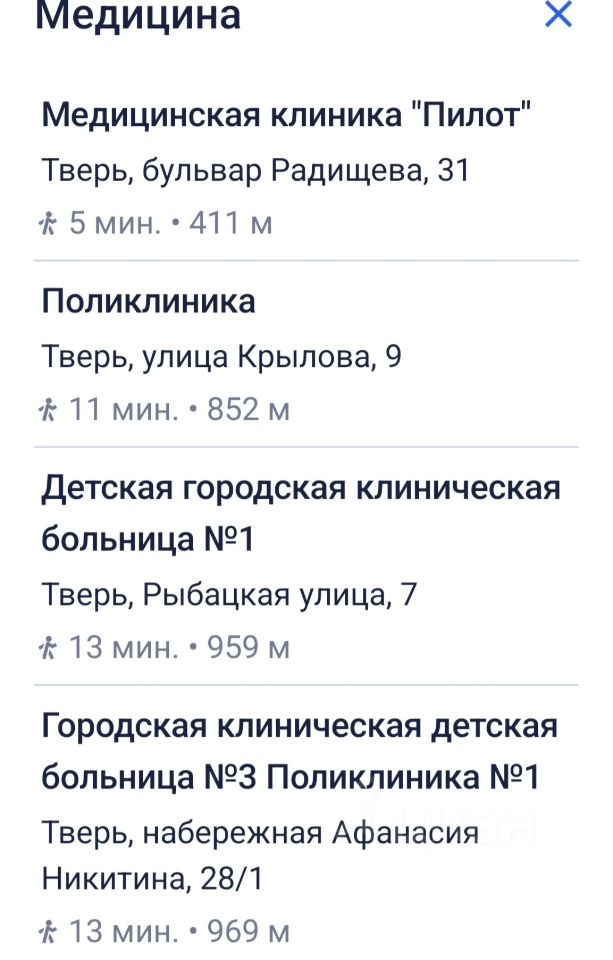
Task: Open Медицинская клиника "Пилот" entry
Action: click(x=285, y=115)
